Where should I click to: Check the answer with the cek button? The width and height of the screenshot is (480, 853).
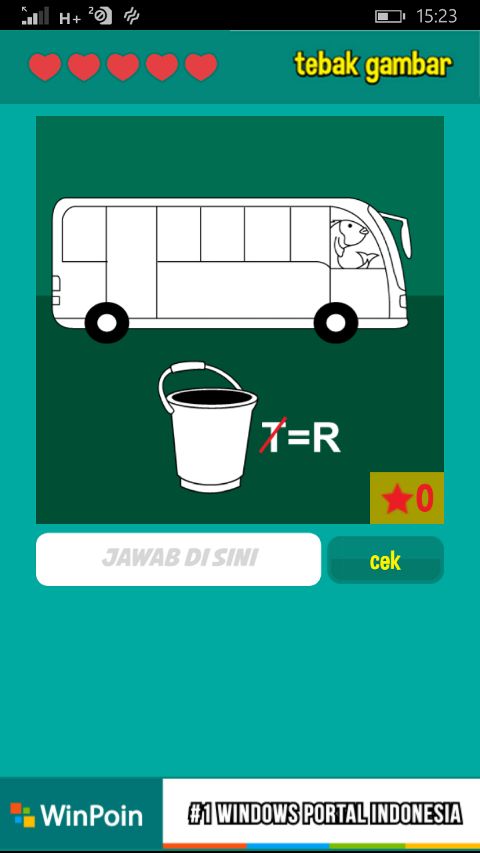[385, 560]
